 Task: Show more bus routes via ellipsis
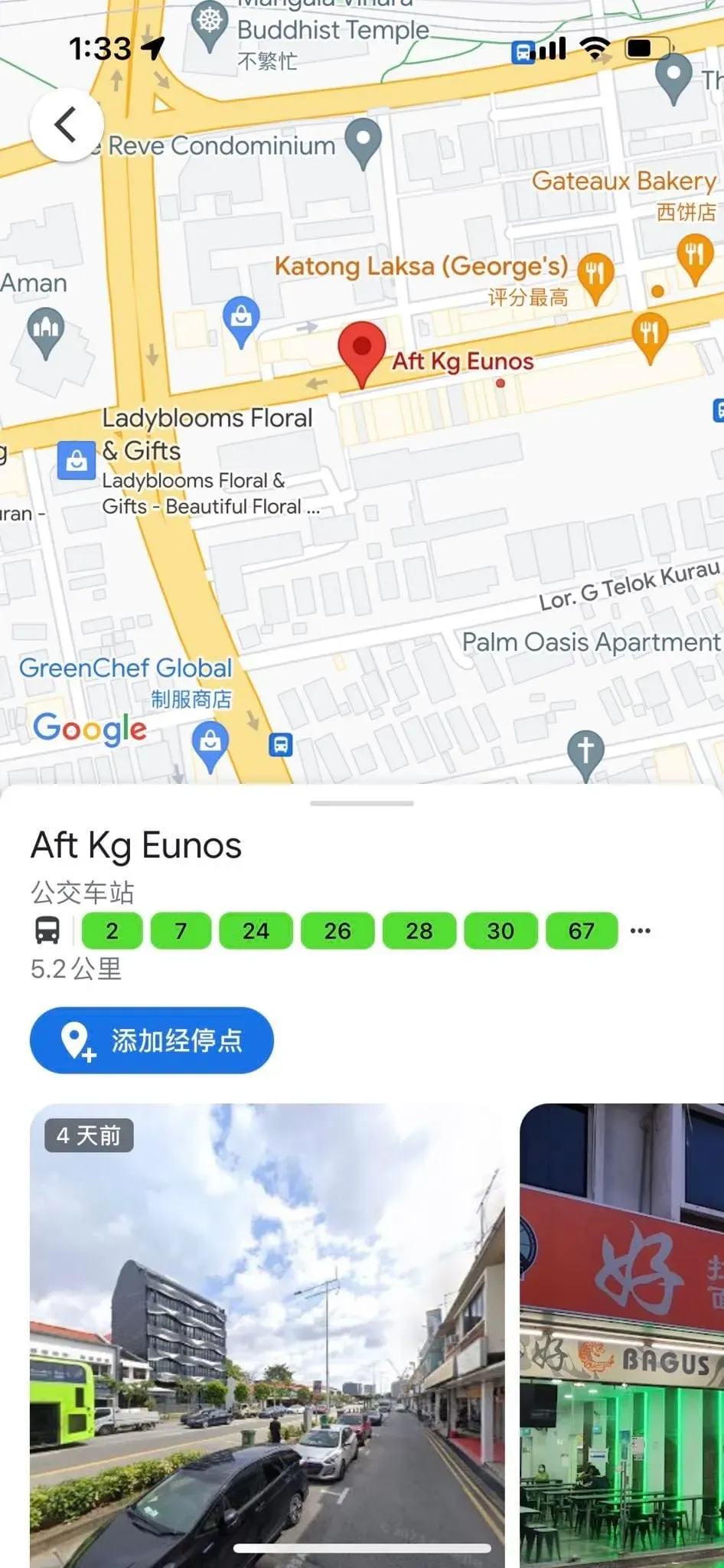pos(640,931)
